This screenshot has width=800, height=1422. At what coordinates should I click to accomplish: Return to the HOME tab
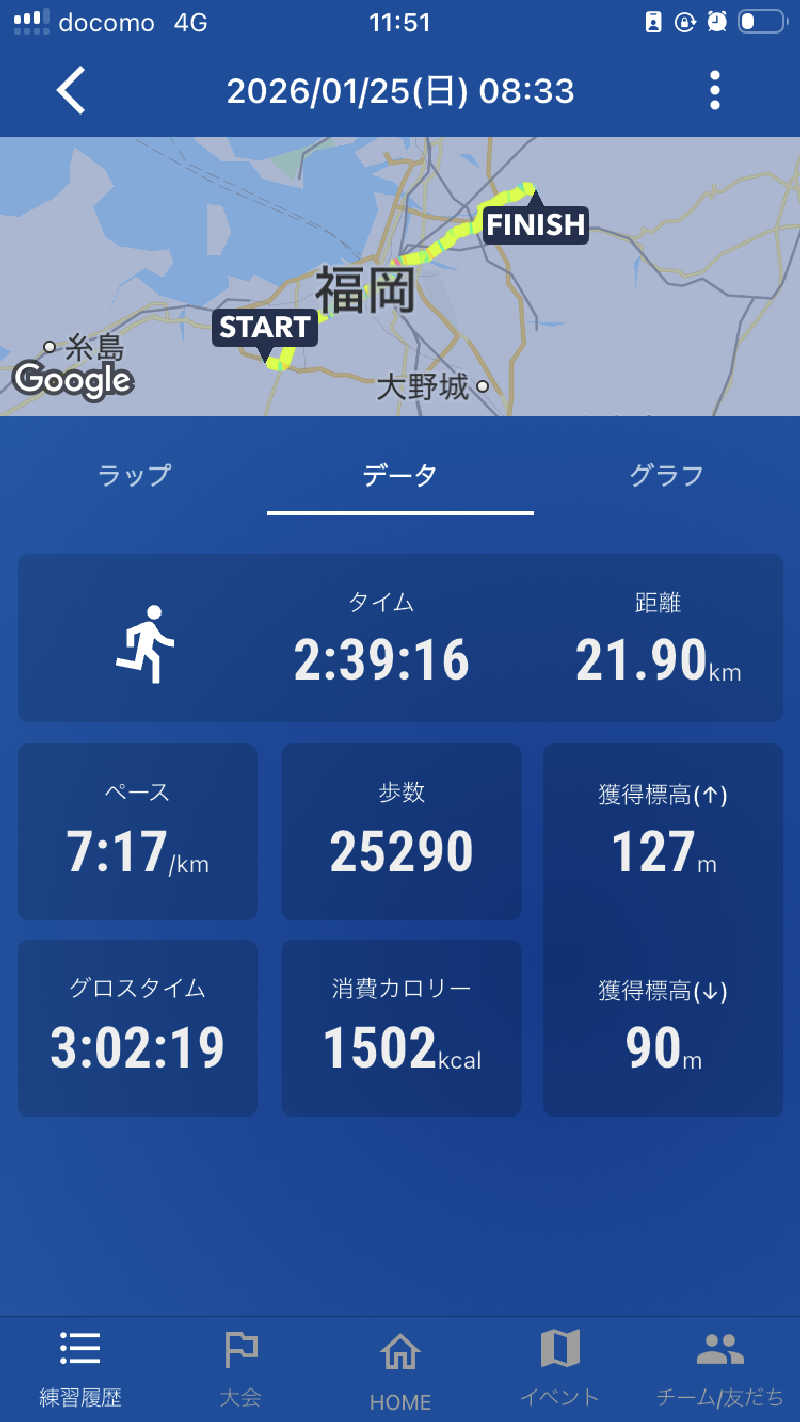click(400, 1369)
